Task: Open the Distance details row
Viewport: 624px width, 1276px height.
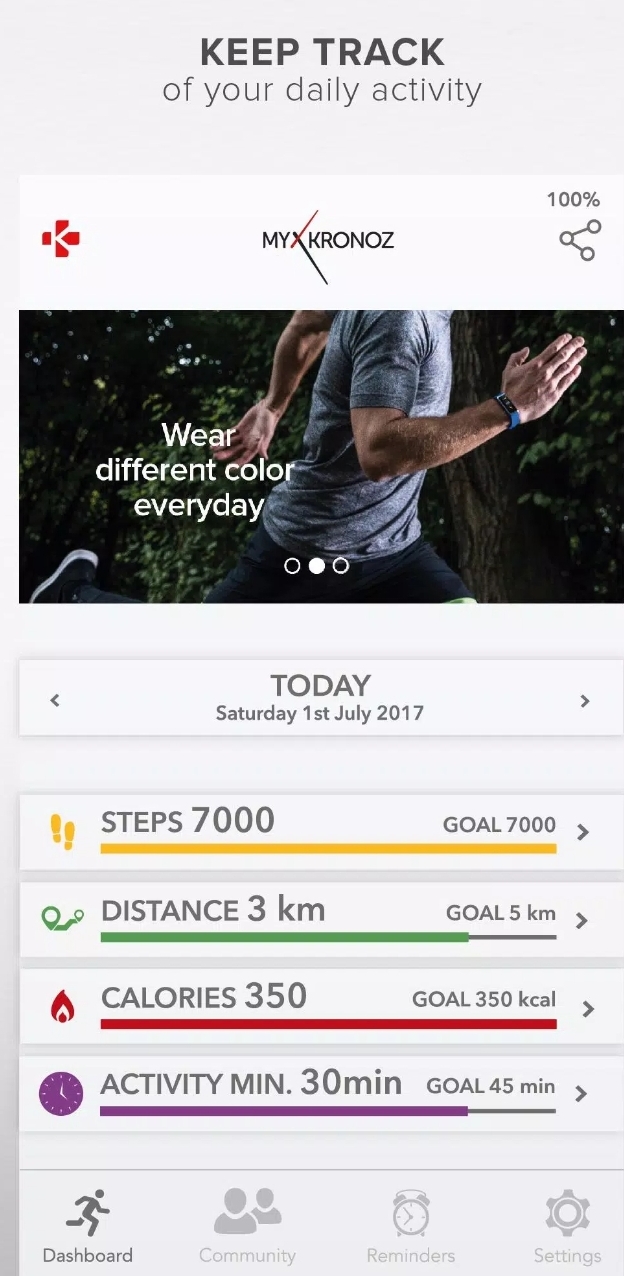Action: (321, 919)
